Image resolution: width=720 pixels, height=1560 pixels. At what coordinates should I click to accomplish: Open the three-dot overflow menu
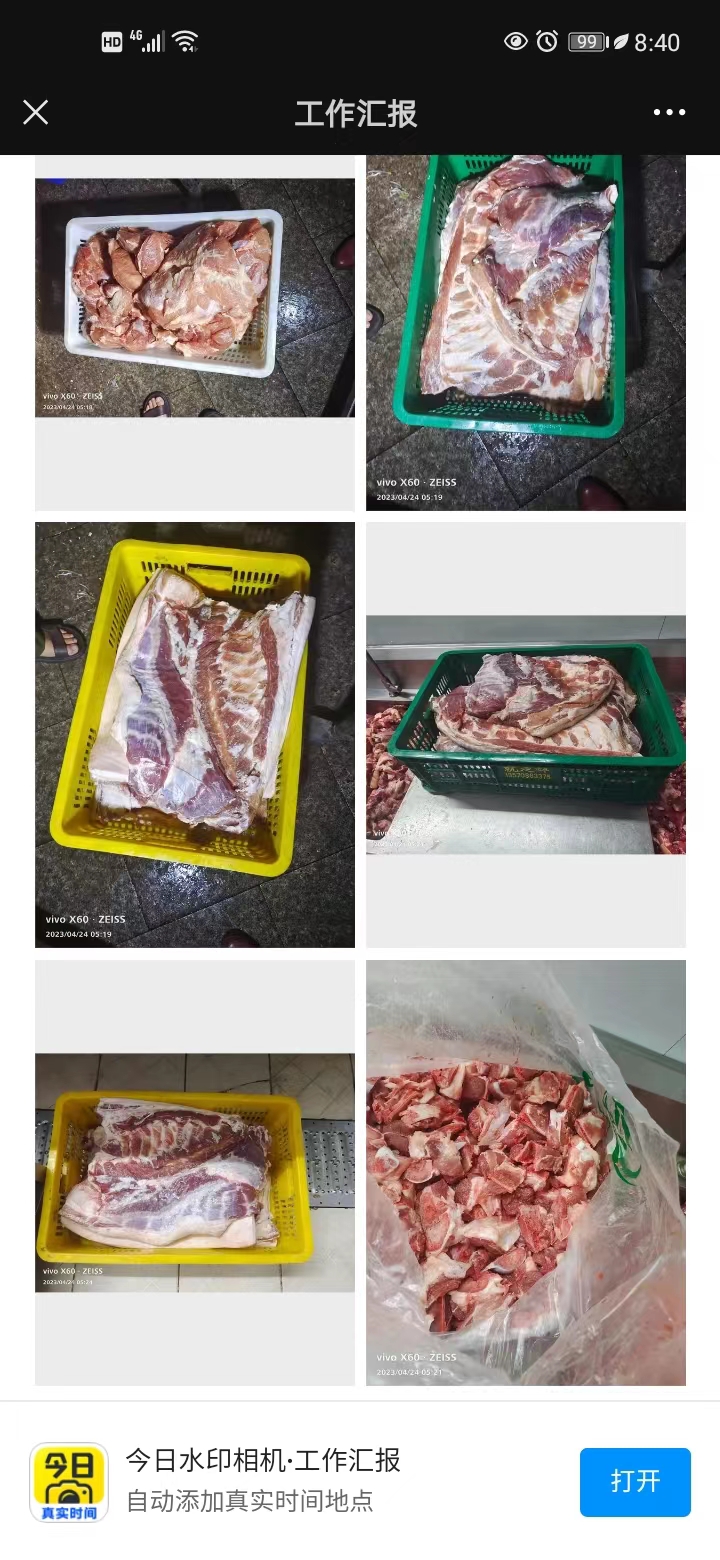[x=669, y=112]
